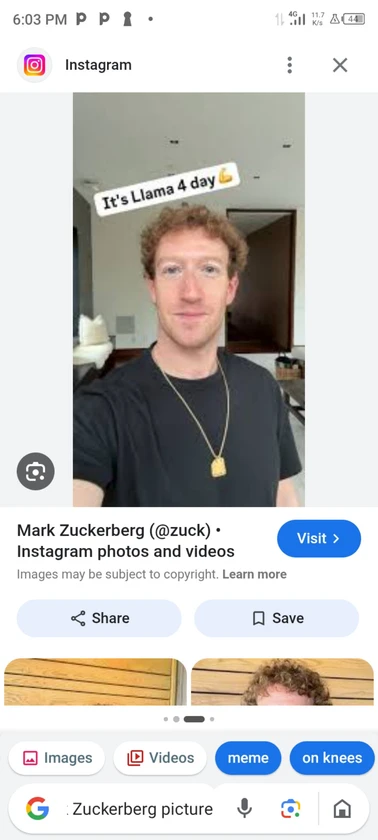The width and height of the screenshot is (378, 840).
Task: Tap the Visit button
Action: click(x=319, y=538)
